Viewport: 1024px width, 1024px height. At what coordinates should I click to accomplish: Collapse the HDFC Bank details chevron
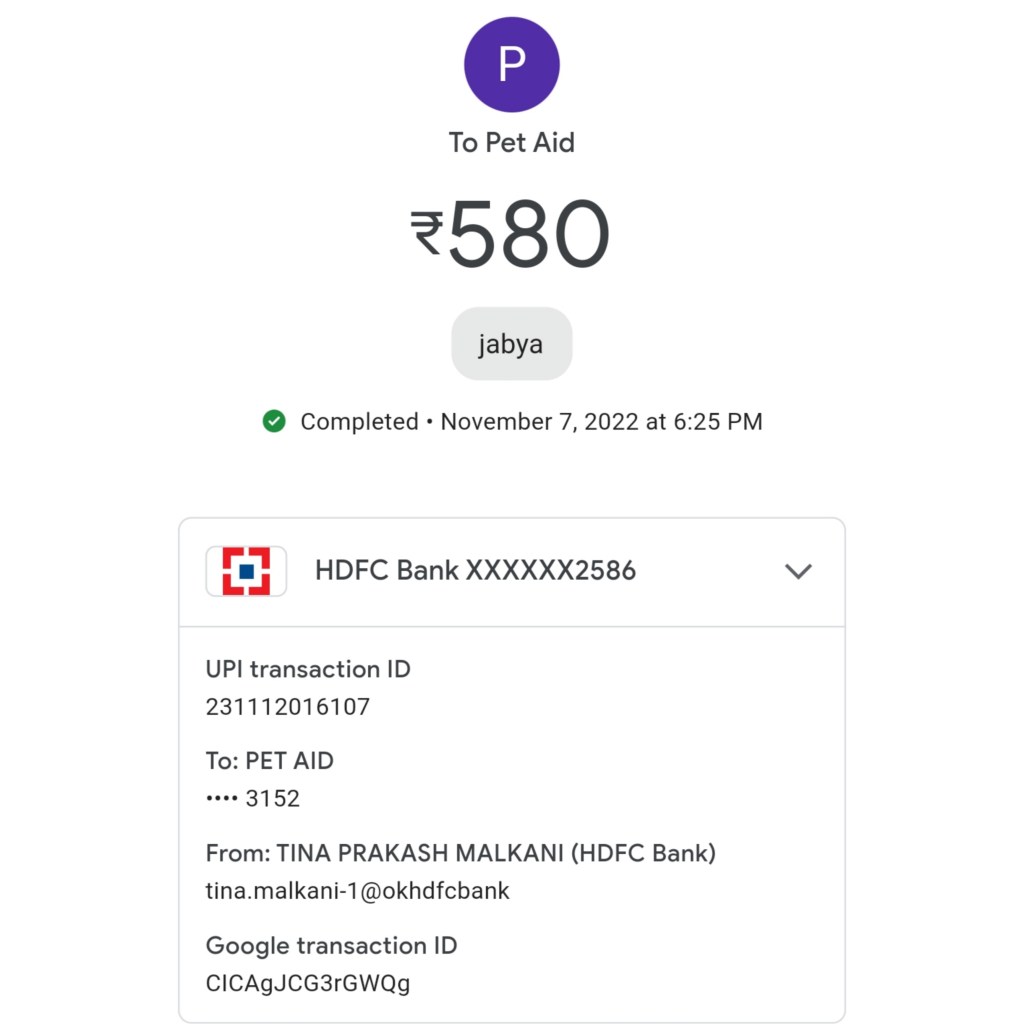click(798, 571)
